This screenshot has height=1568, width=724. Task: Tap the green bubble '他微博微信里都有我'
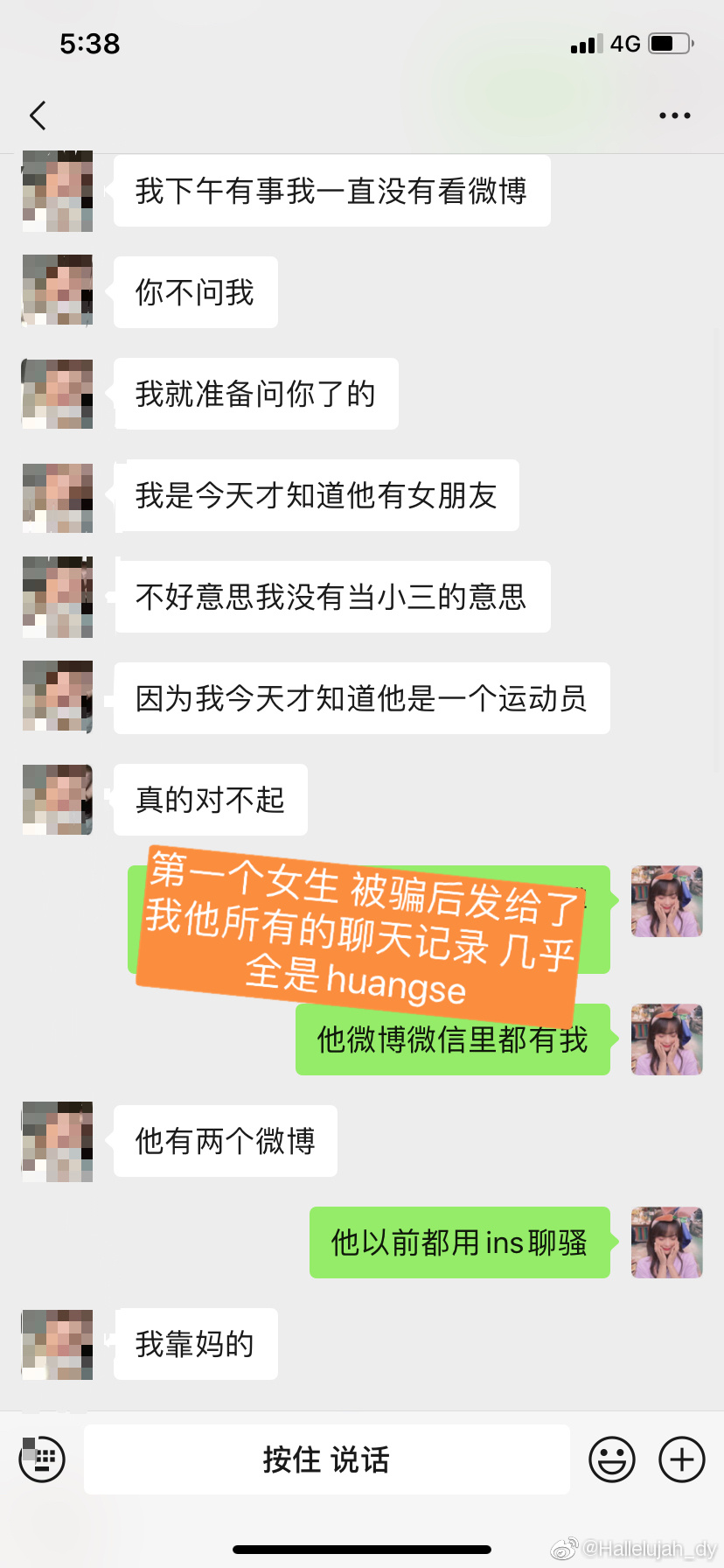pyautogui.click(x=453, y=1039)
